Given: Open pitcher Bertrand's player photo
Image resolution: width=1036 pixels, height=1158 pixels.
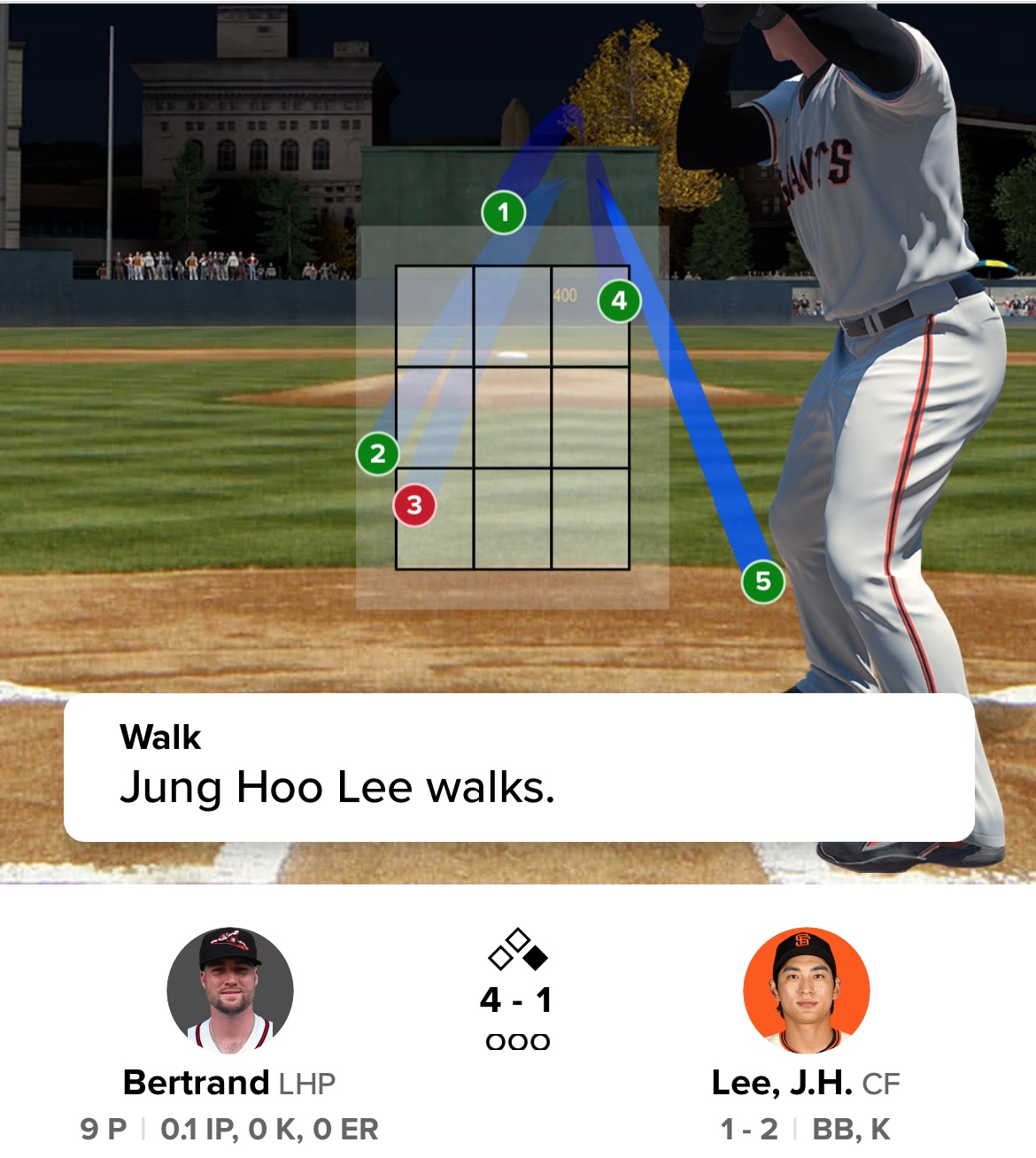Looking at the screenshot, I should (230, 991).
